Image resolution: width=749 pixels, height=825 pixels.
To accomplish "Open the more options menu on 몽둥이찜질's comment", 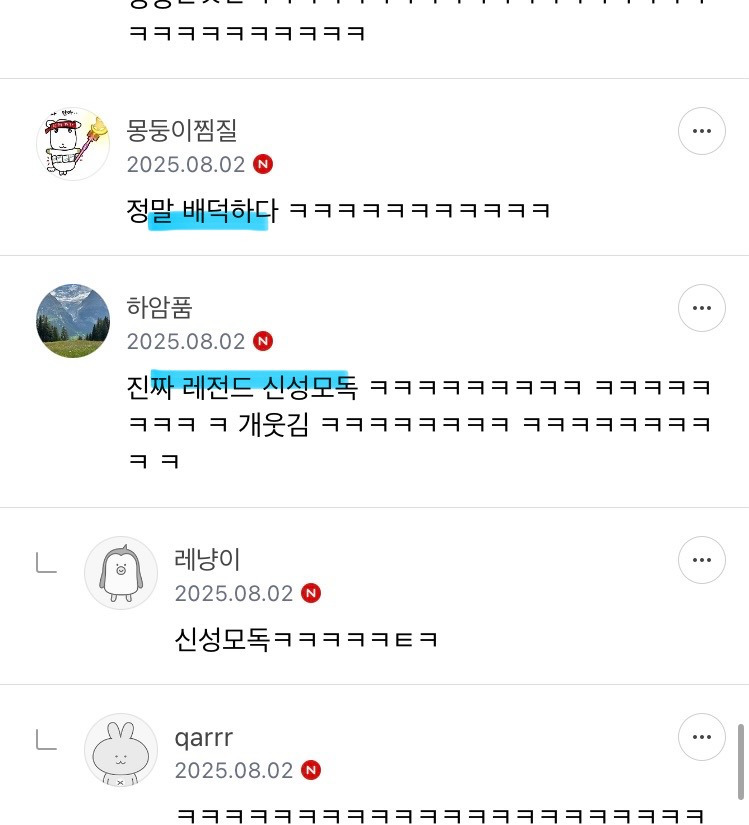I will pos(701,131).
